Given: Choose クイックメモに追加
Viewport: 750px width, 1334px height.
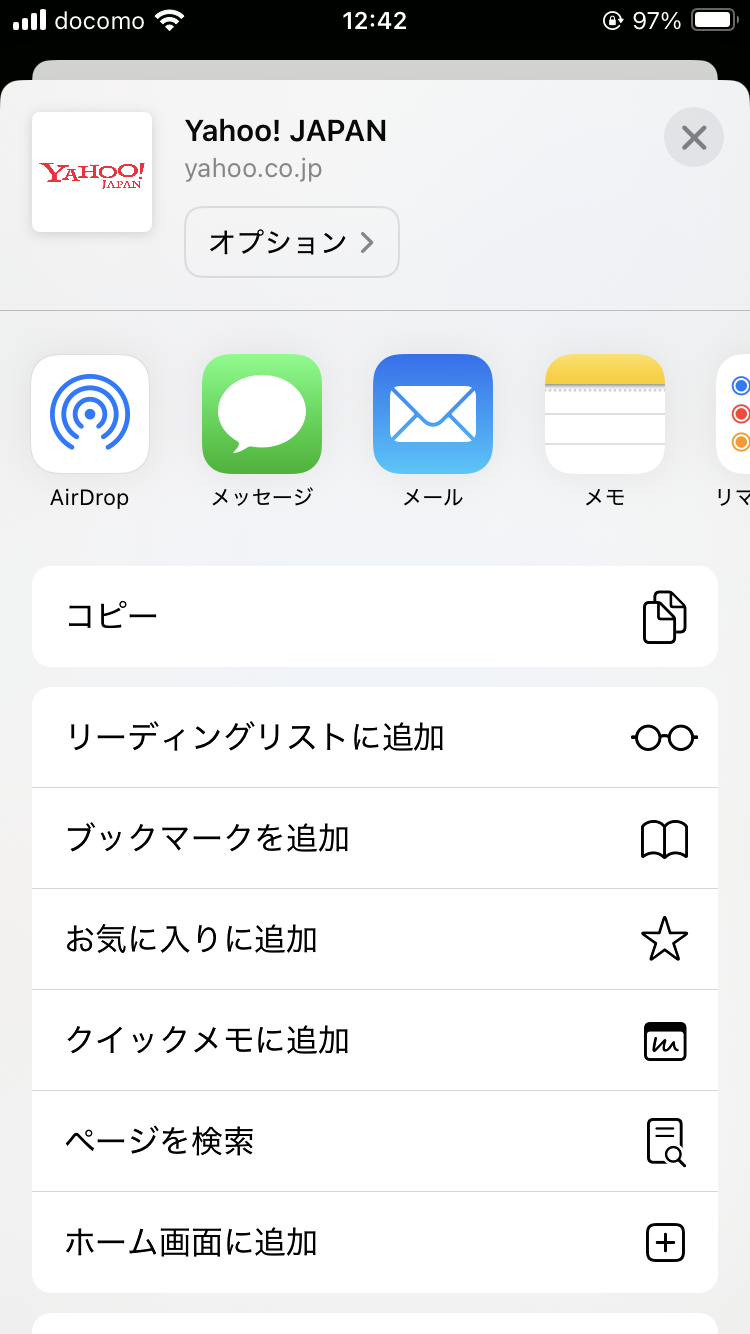Looking at the screenshot, I should [x=375, y=1041].
